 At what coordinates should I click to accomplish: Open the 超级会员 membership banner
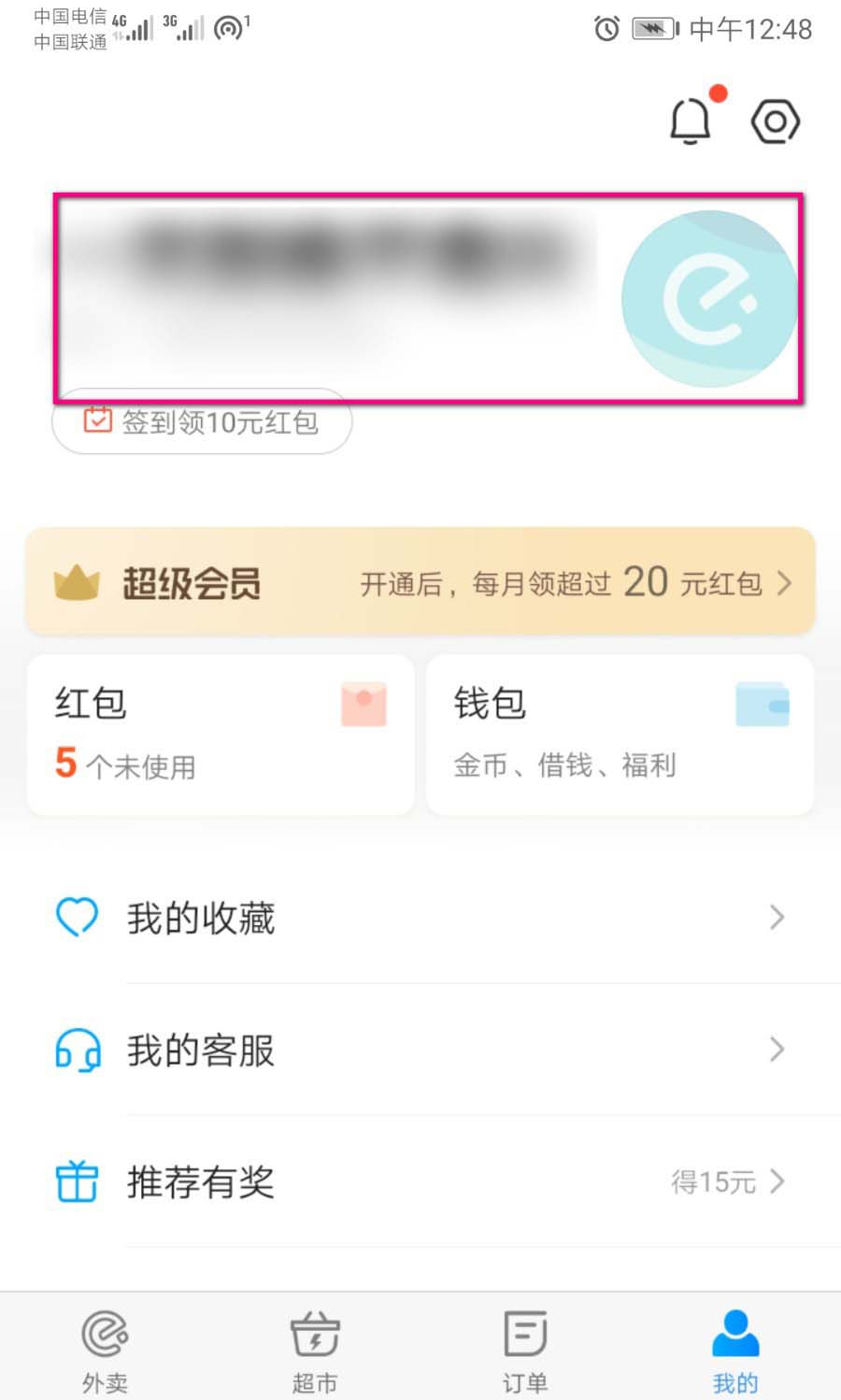420,582
